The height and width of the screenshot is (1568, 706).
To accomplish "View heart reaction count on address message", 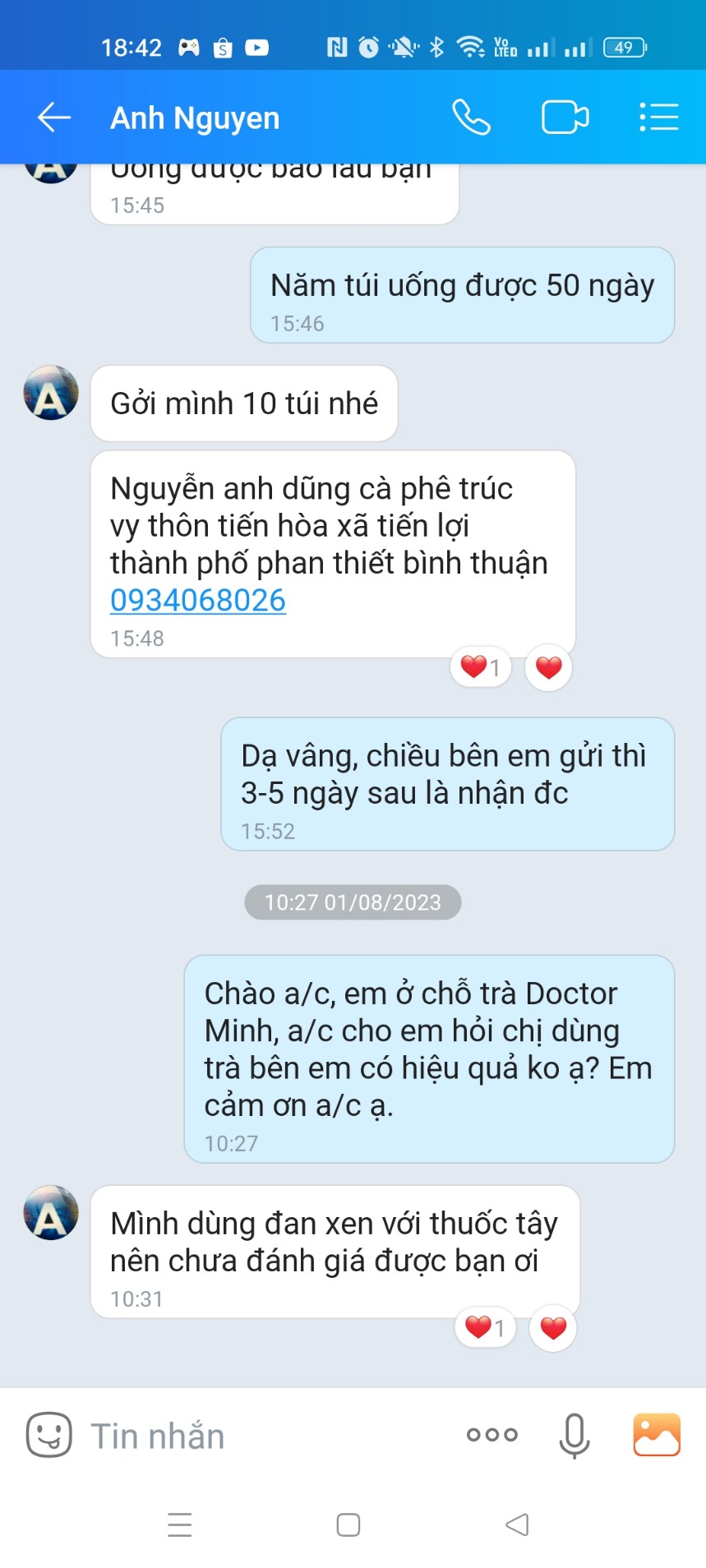I will pyautogui.click(x=481, y=667).
